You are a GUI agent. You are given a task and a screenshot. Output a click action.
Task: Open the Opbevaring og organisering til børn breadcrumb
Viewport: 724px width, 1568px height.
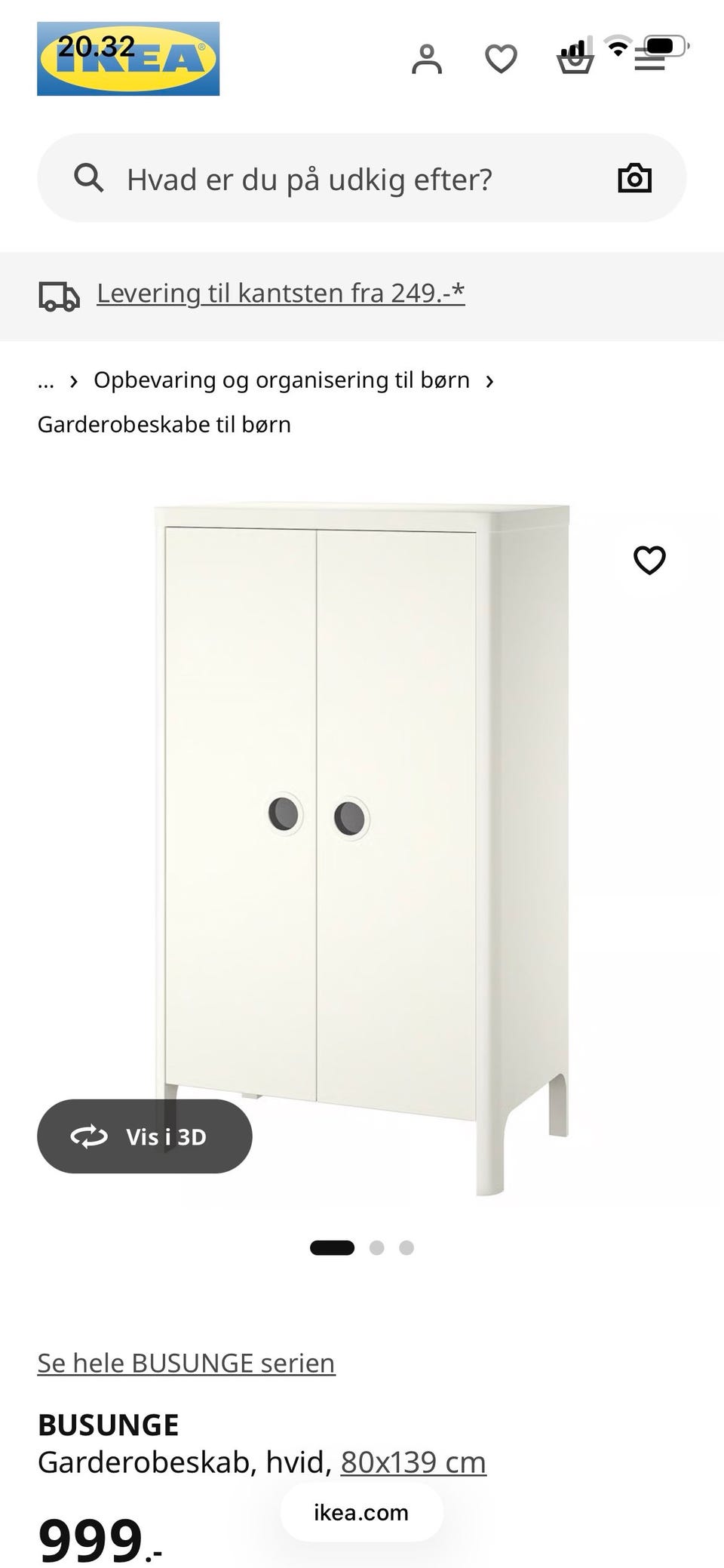(x=282, y=380)
